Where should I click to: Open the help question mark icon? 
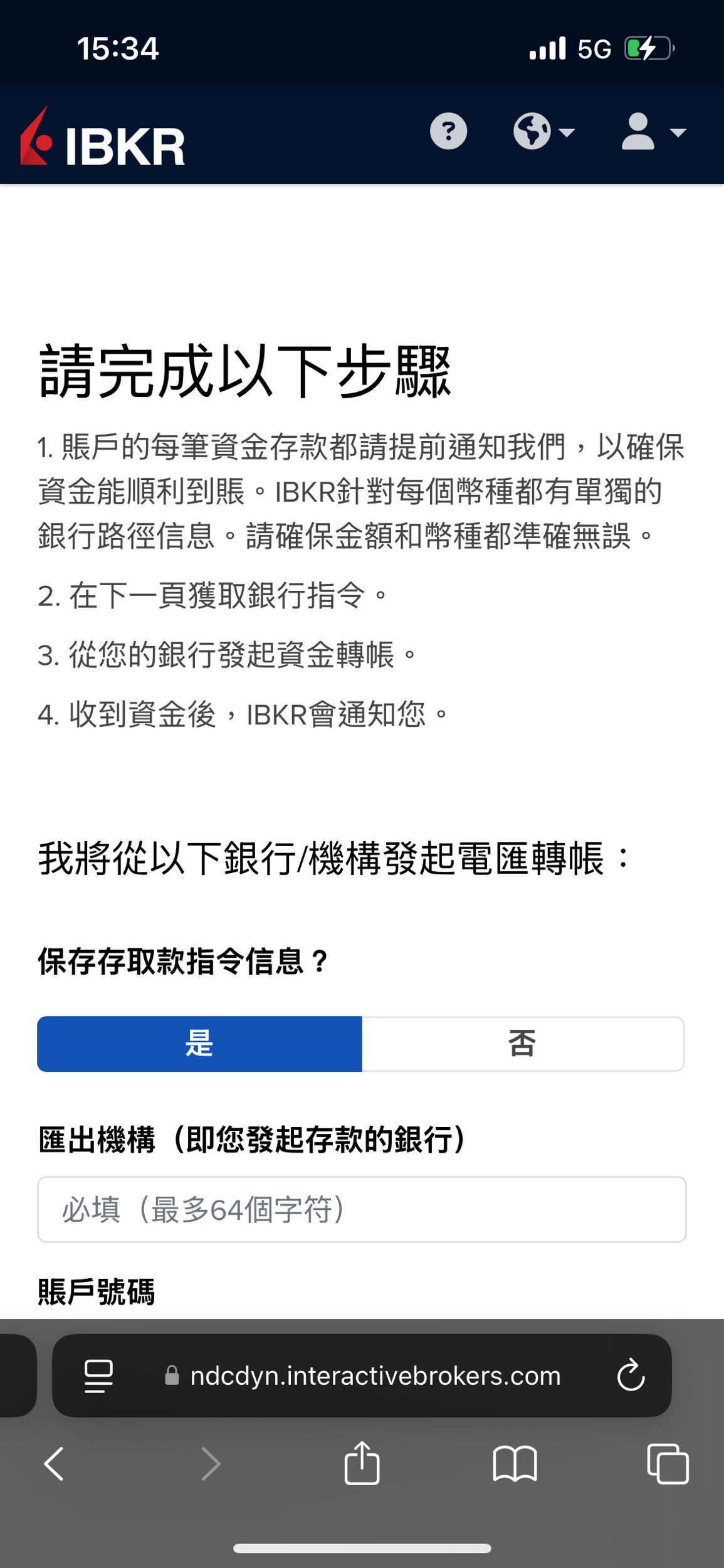[448, 132]
